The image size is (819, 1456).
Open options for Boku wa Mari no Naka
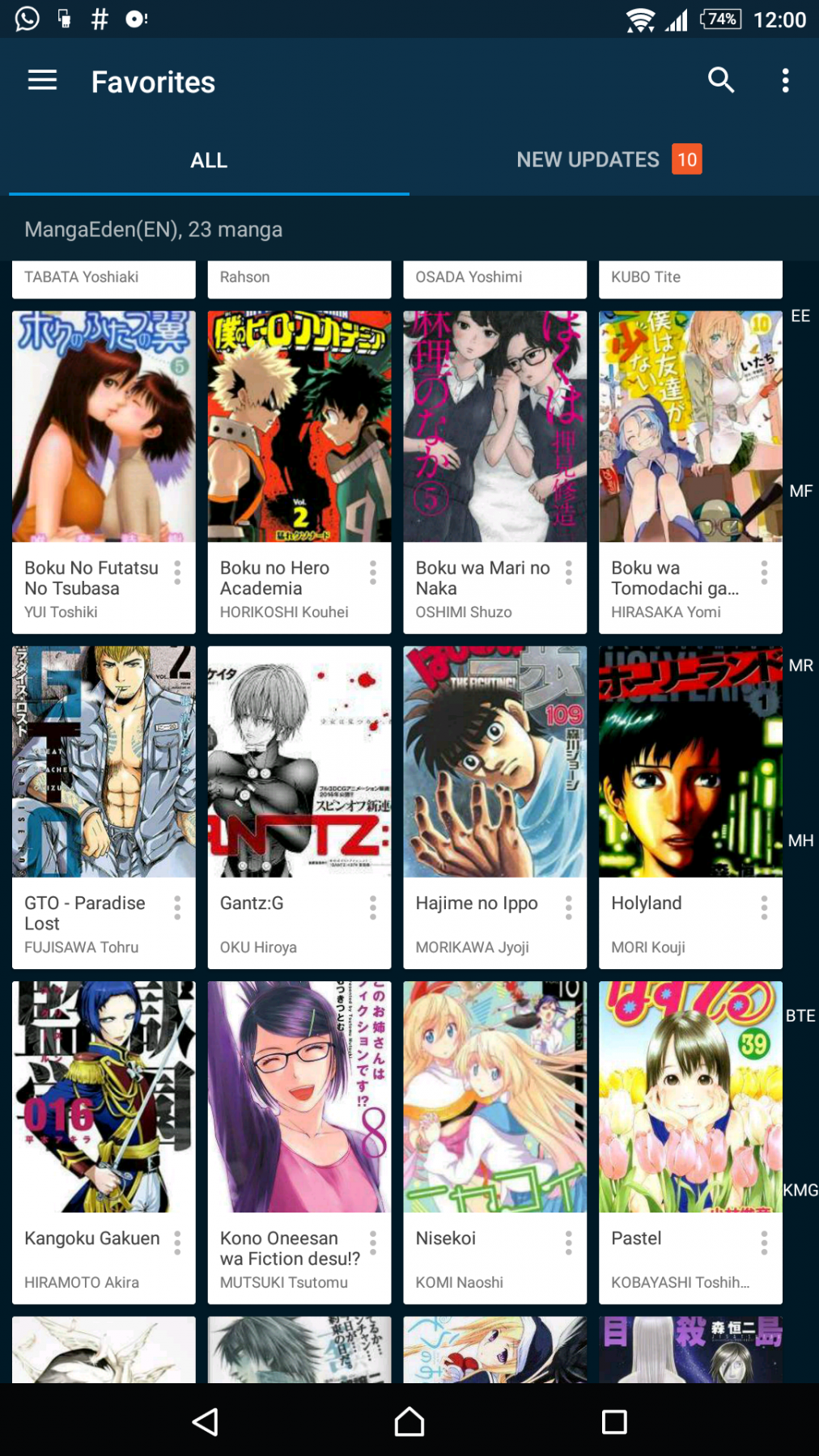coord(569,573)
